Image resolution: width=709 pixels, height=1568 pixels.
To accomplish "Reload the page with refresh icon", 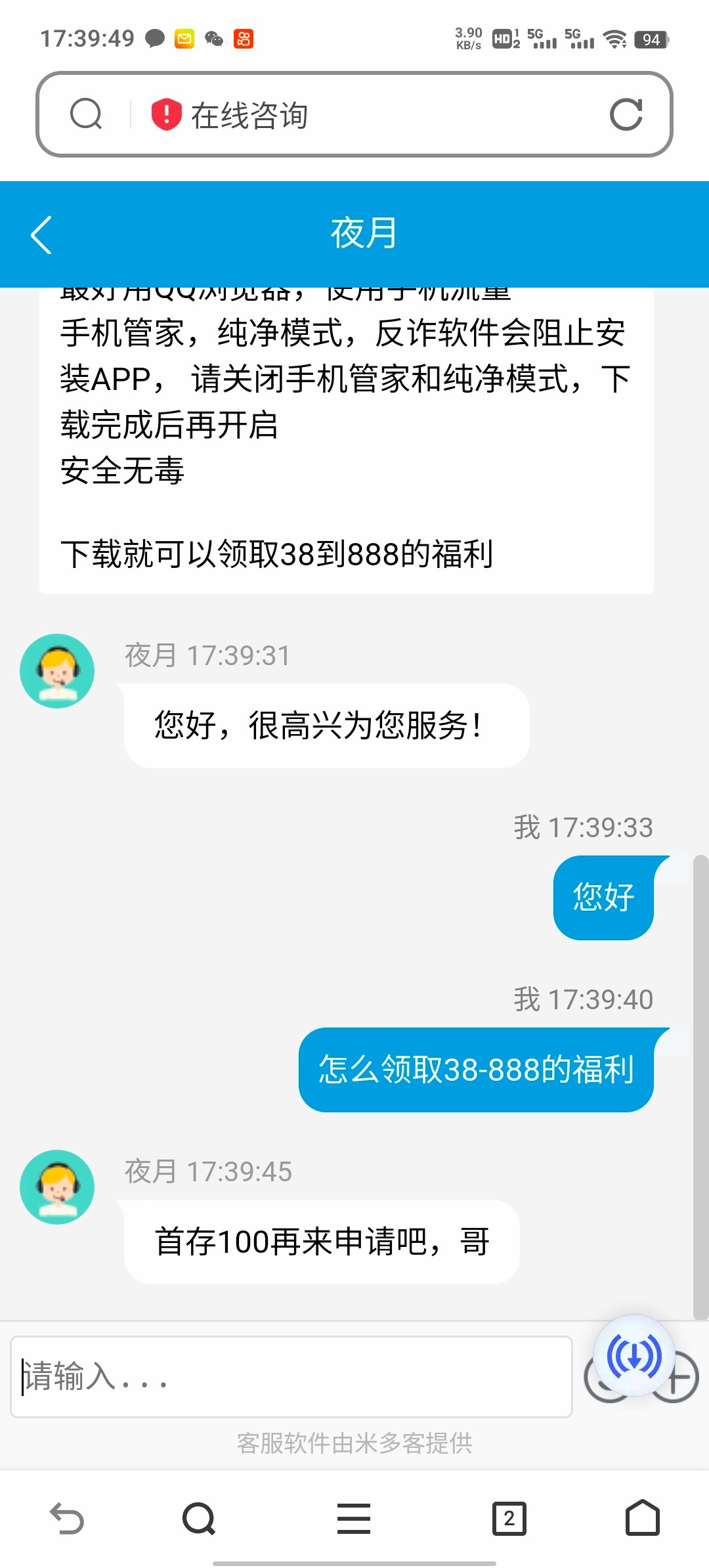I will tap(626, 115).
